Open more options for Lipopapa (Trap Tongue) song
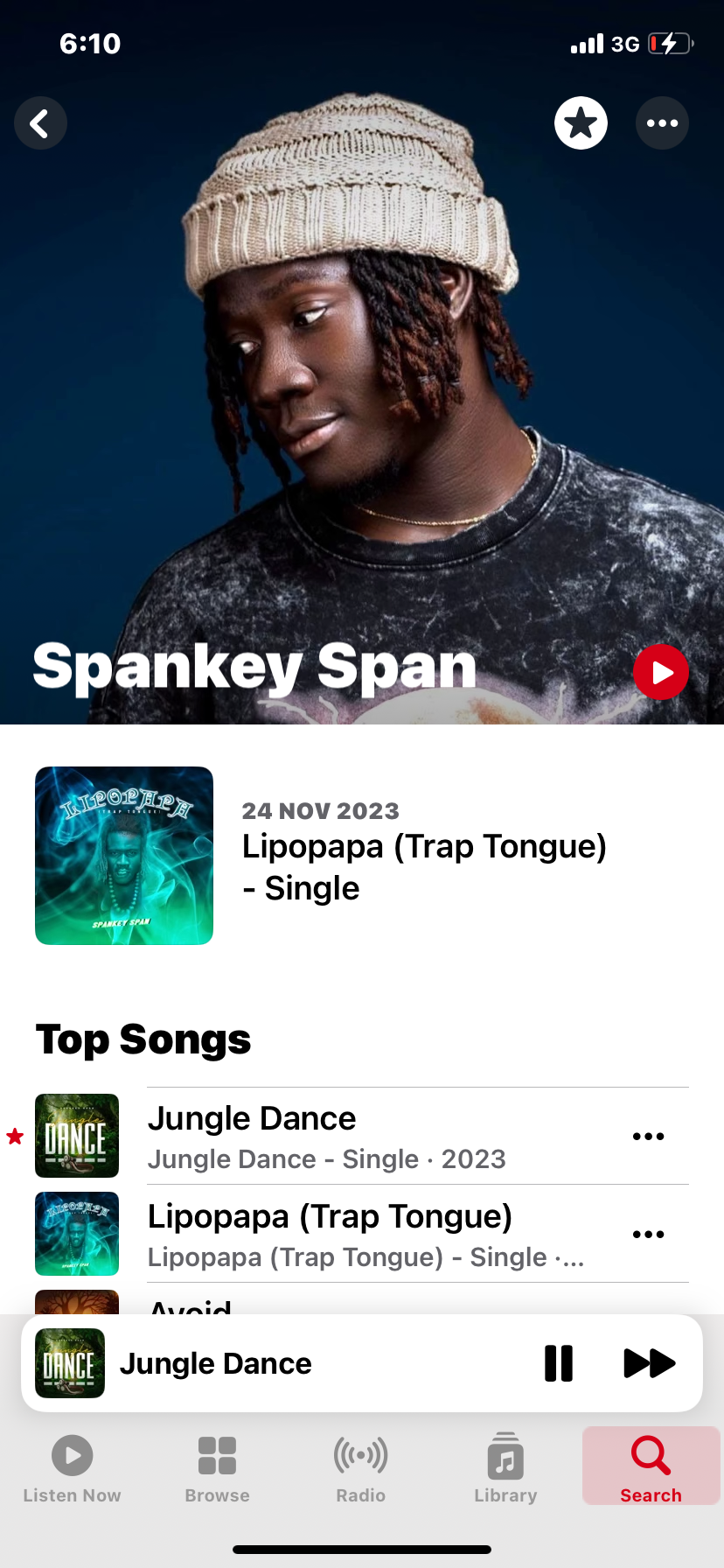The width and height of the screenshot is (724, 1568). [x=648, y=1235]
